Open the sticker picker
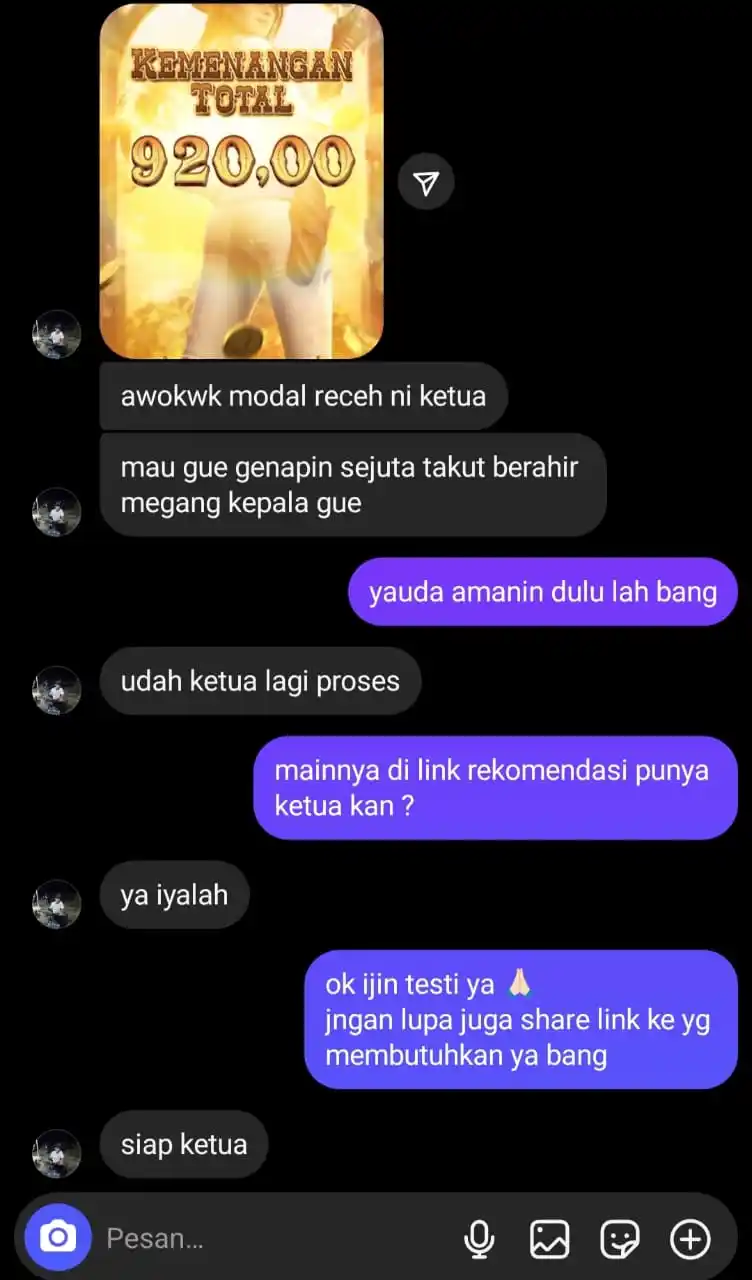752x1280 pixels. (x=619, y=1239)
